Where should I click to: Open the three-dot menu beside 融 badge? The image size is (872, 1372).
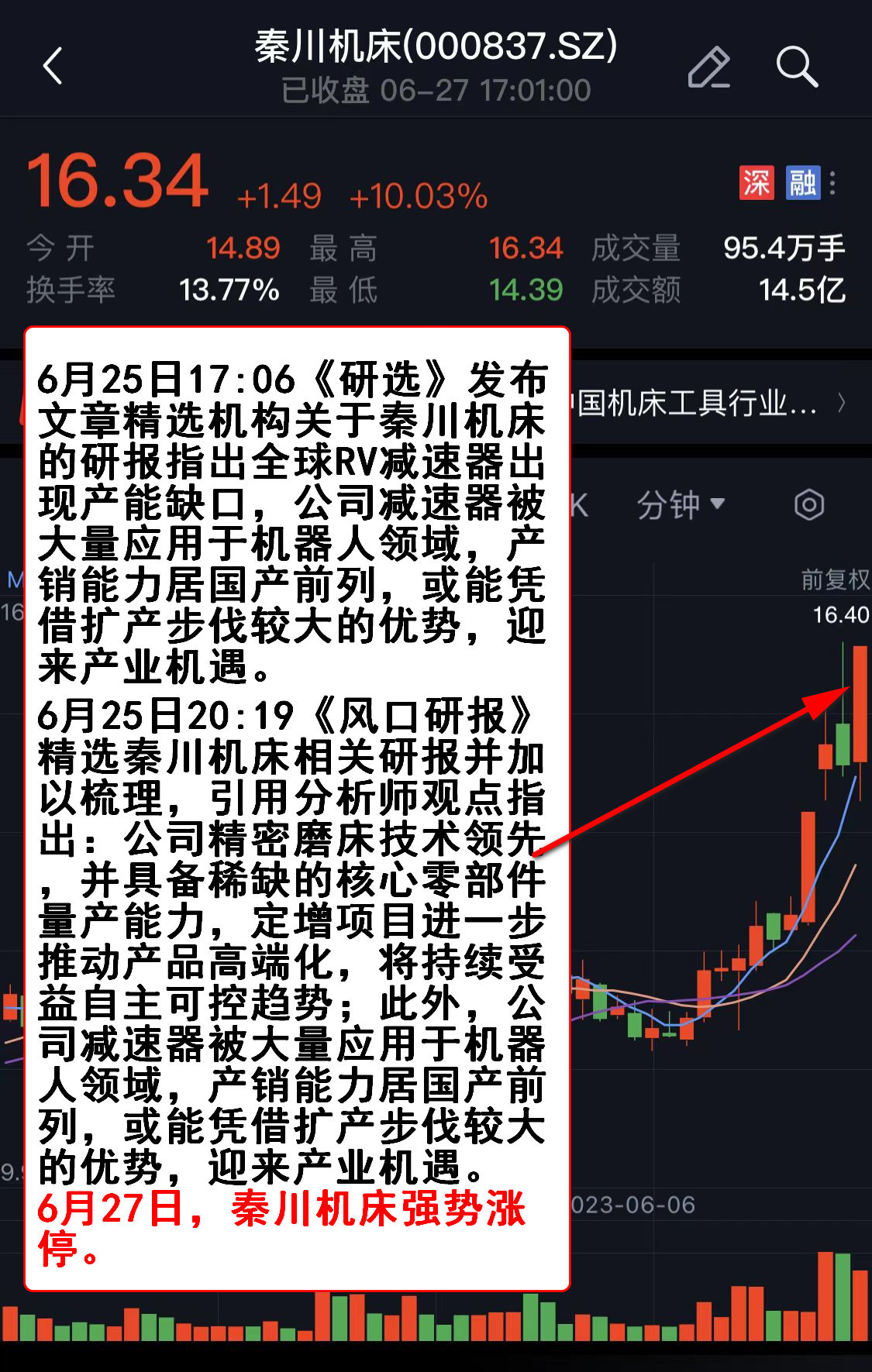pyautogui.click(x=832, y=183)
